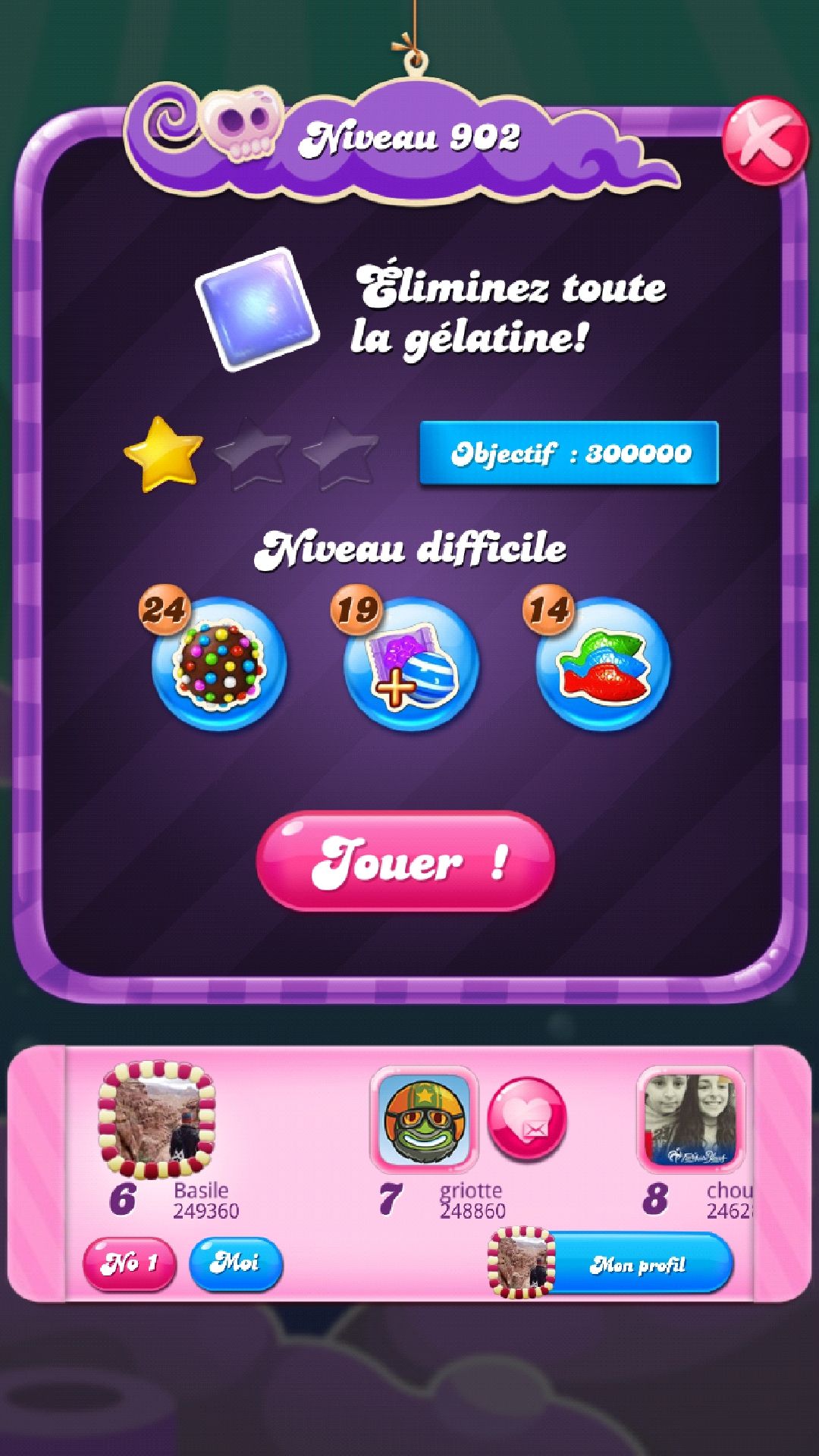The image size is (819, 1456).
Task: Open chou's avatar in leaderboard
Action: (690, 1120)
